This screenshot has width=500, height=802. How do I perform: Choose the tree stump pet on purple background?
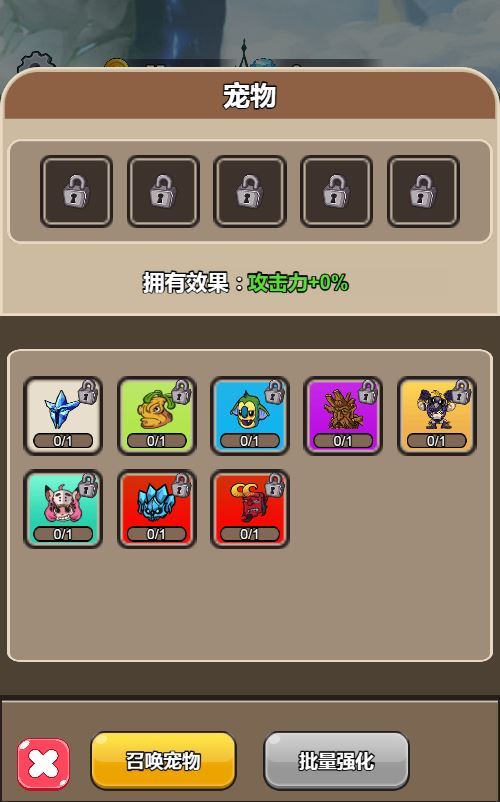pos(343,415)
